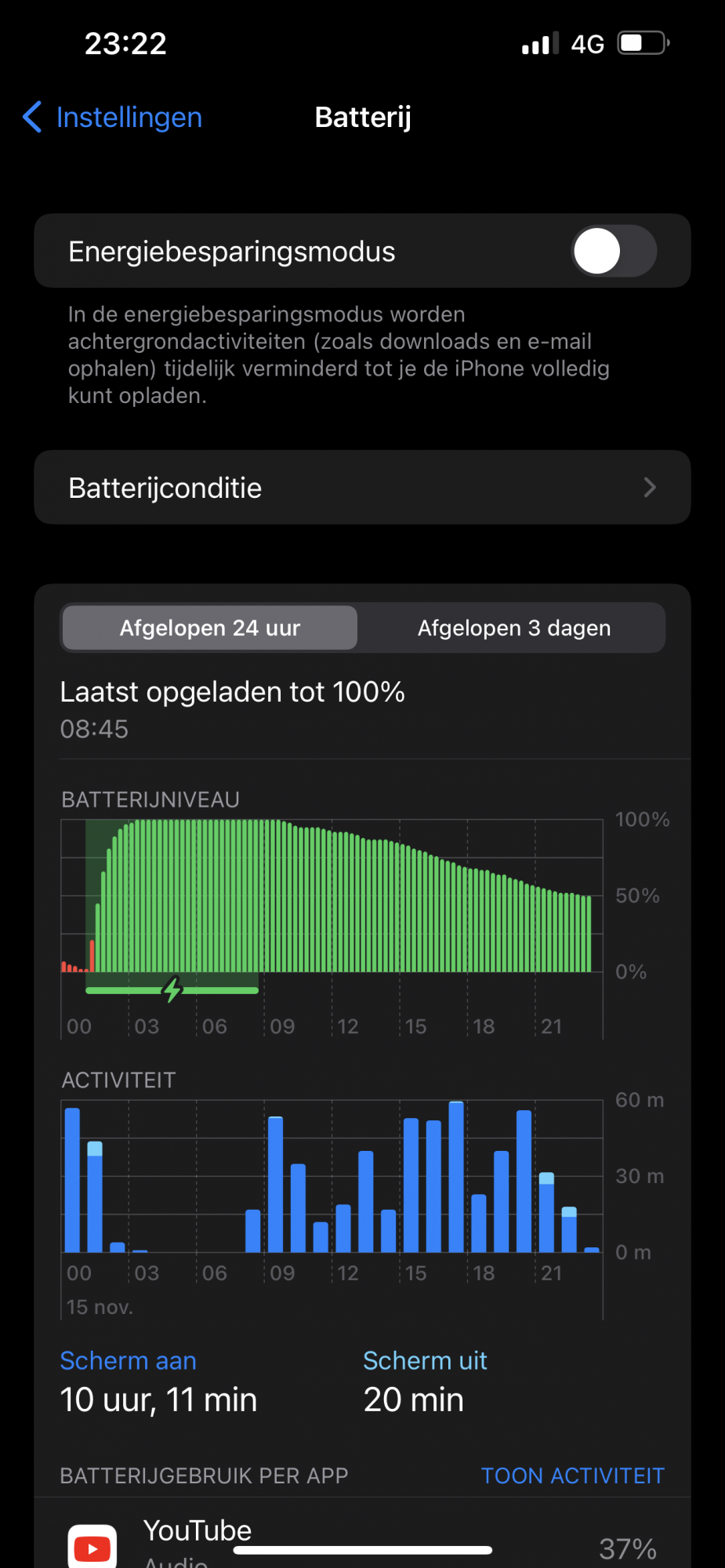Tap the Toon activiteit link
The height and width of the screenshot is (1568, 725).
click(572, 1475)
